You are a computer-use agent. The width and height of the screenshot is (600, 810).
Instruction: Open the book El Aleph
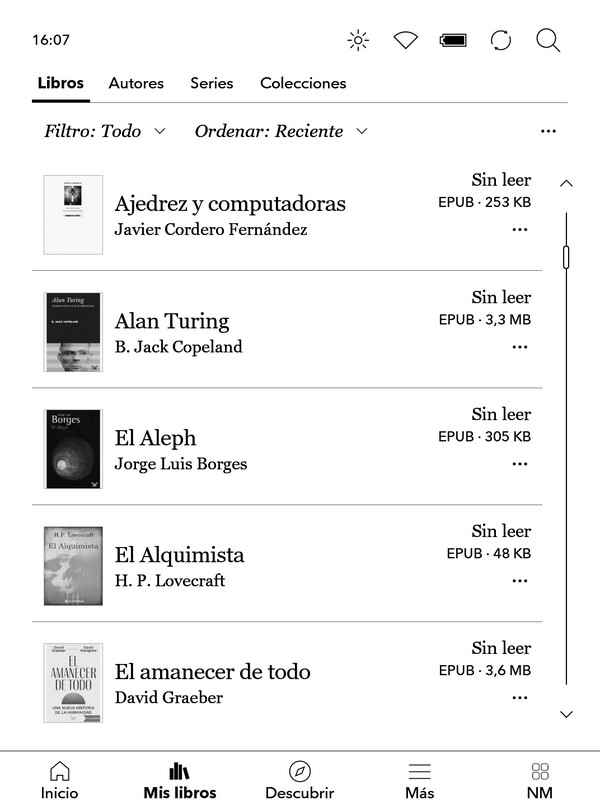coord(156,438)
